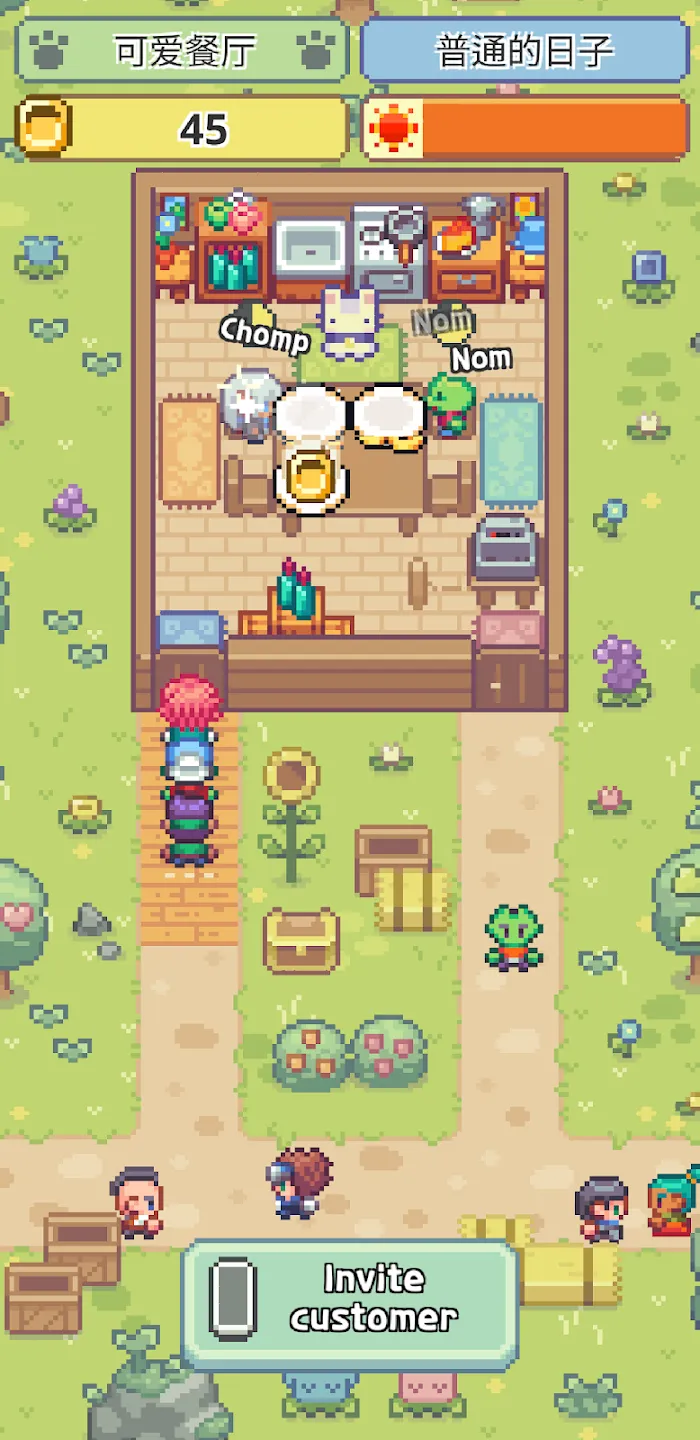Open the 可爱餐厅 restaurant button

point(182,51)
